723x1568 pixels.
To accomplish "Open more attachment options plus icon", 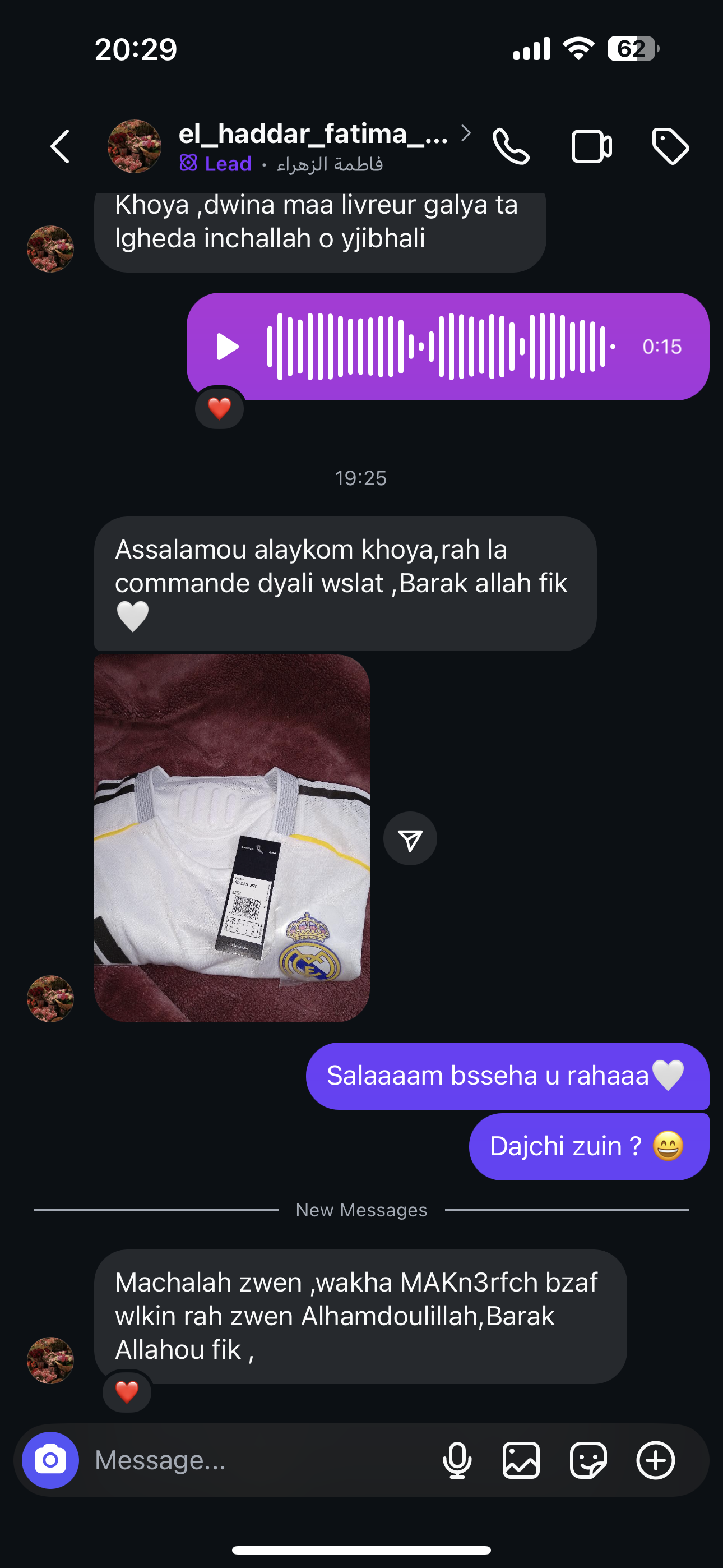I will click(x=655, y=1460).
